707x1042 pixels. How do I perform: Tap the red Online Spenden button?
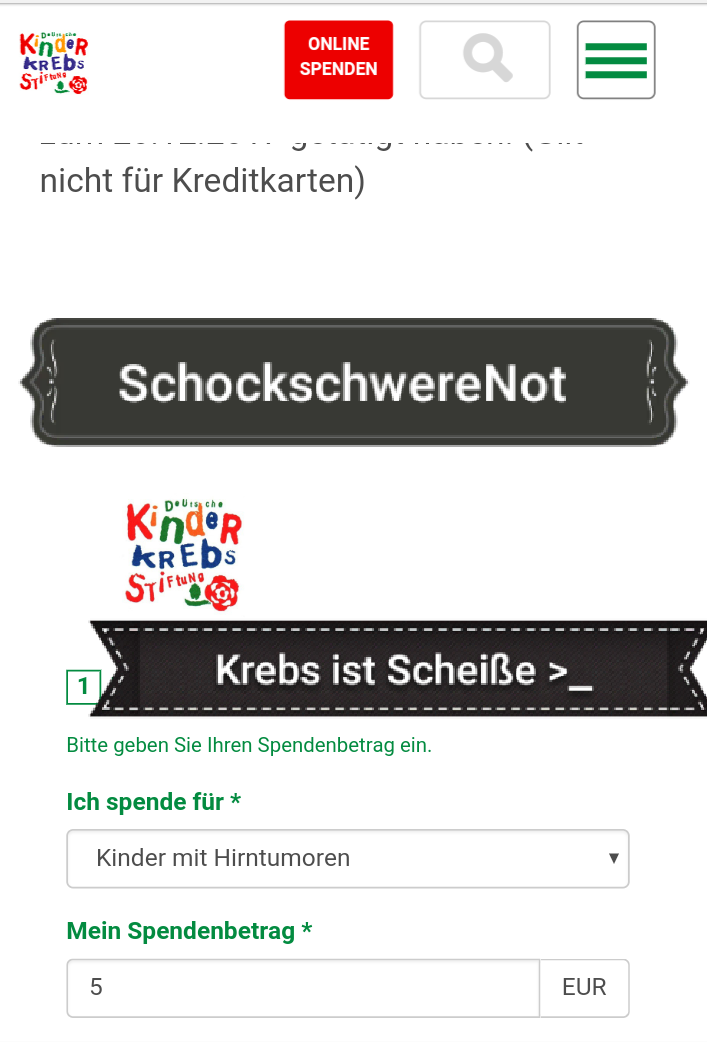tap(339, 60)
